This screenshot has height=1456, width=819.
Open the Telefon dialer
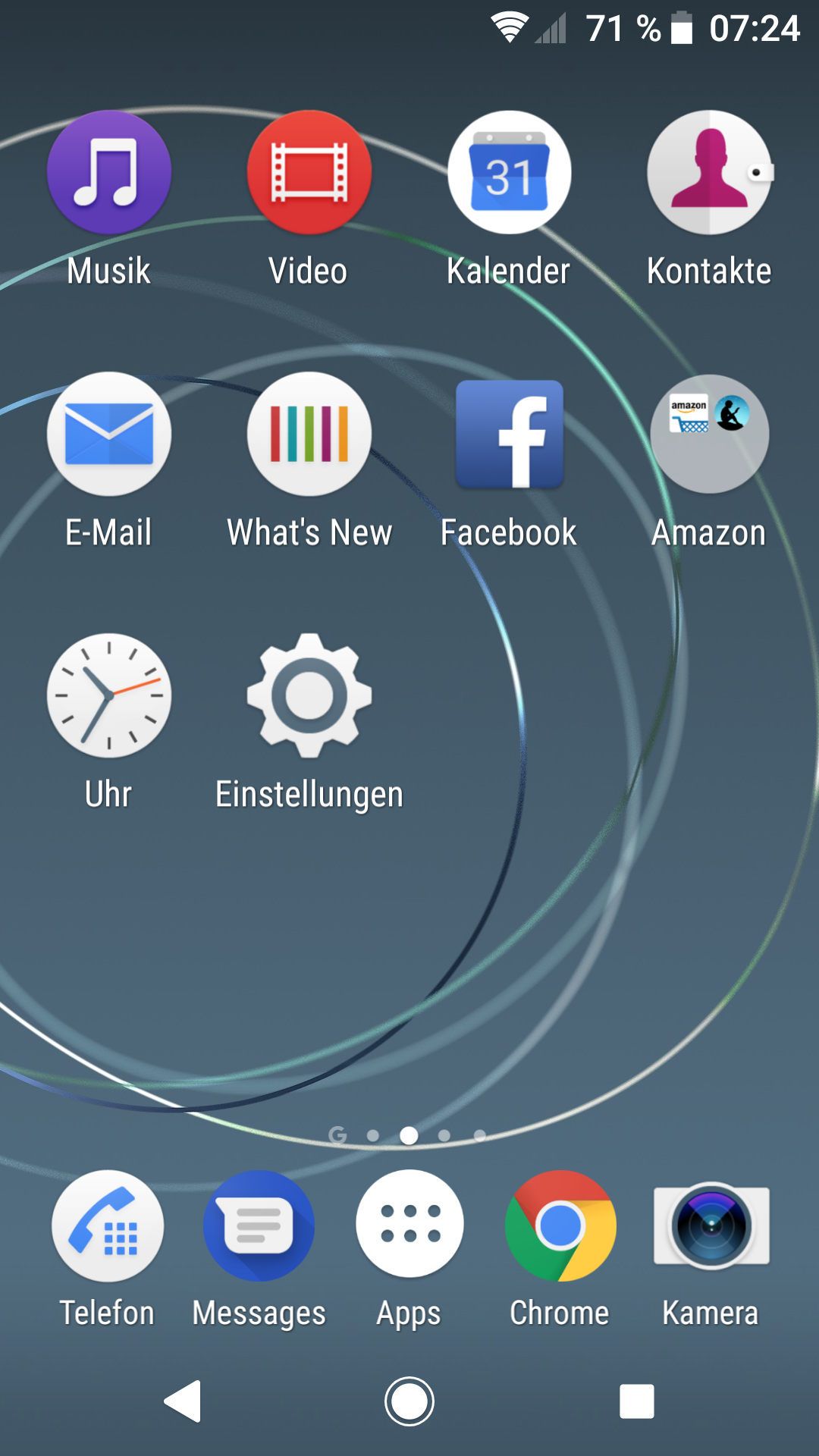[108, 1225]
